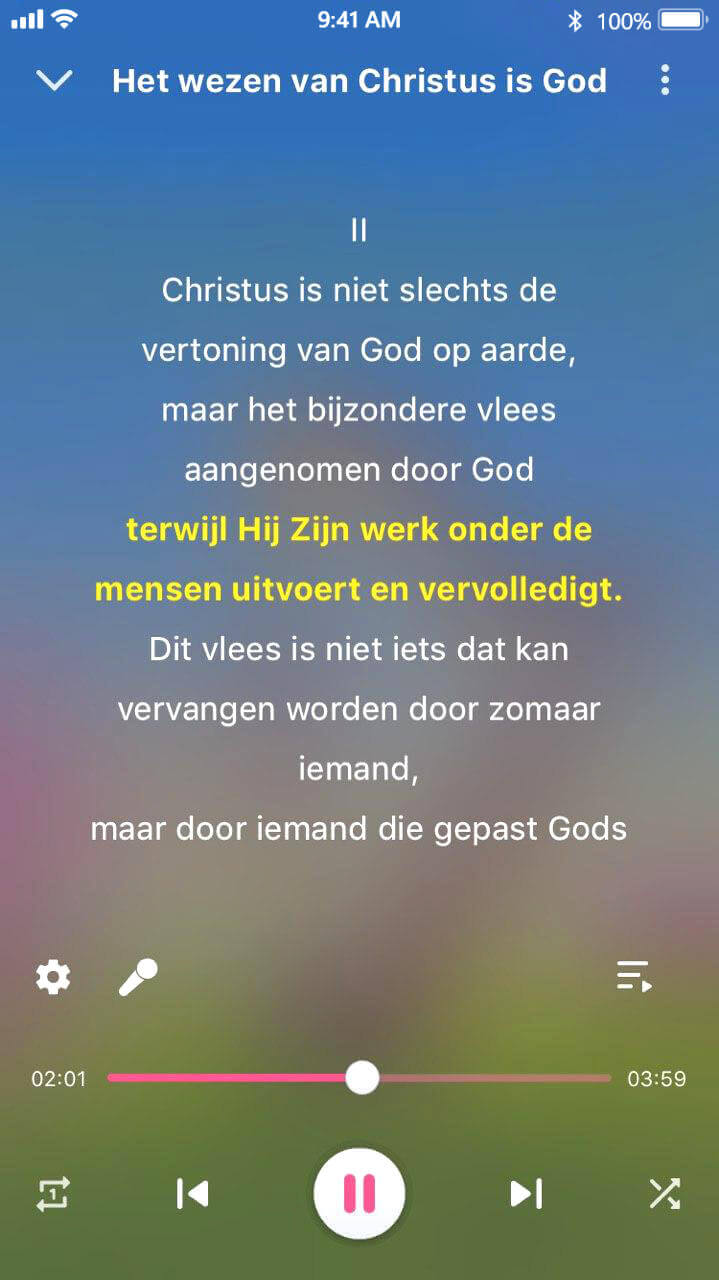Tap the microphone icon
The height and width of the screenshot is (1280, 719).
[138, 977]
